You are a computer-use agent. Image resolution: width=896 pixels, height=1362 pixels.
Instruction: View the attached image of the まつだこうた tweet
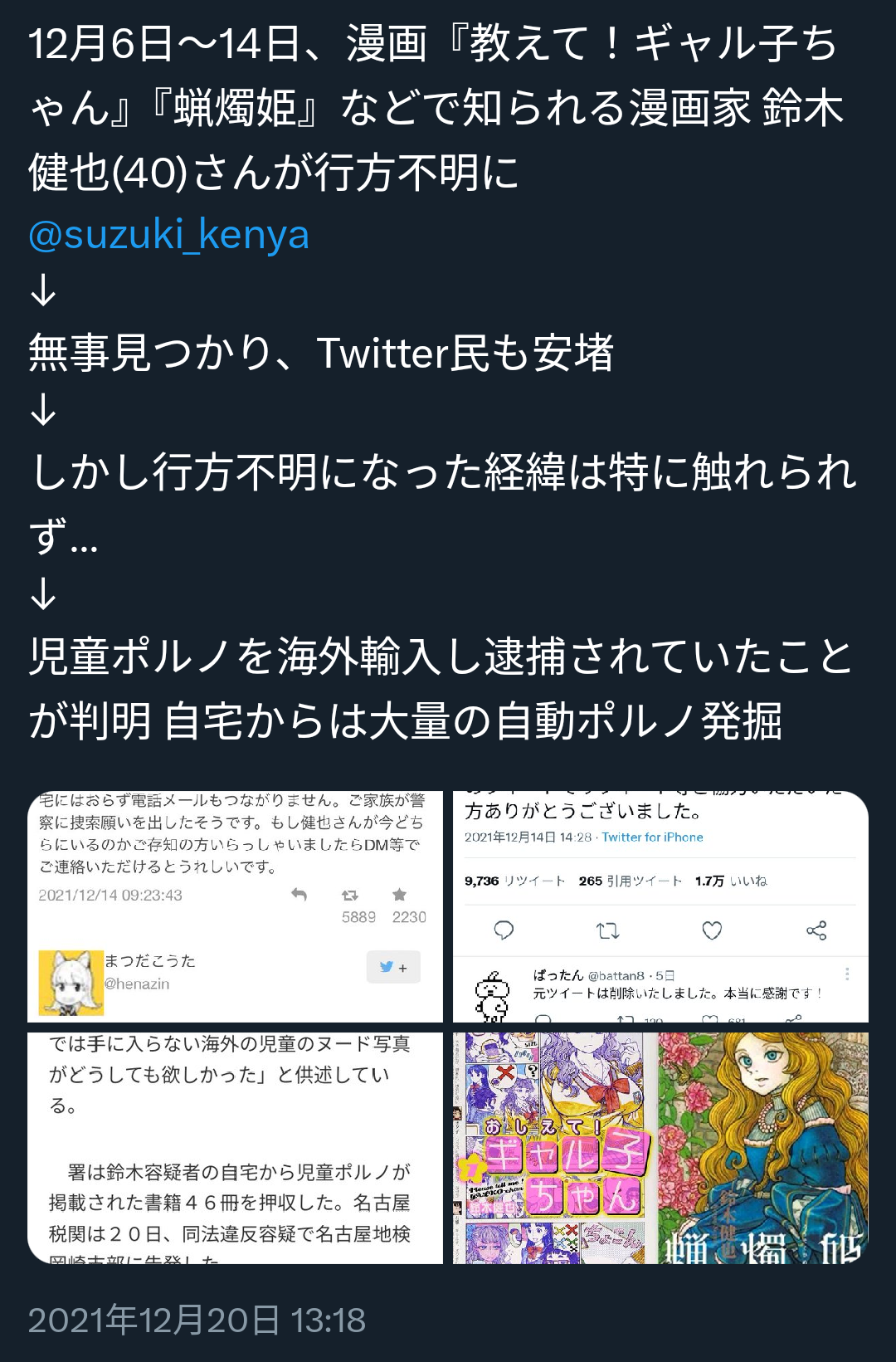click(x=235, y=906)
